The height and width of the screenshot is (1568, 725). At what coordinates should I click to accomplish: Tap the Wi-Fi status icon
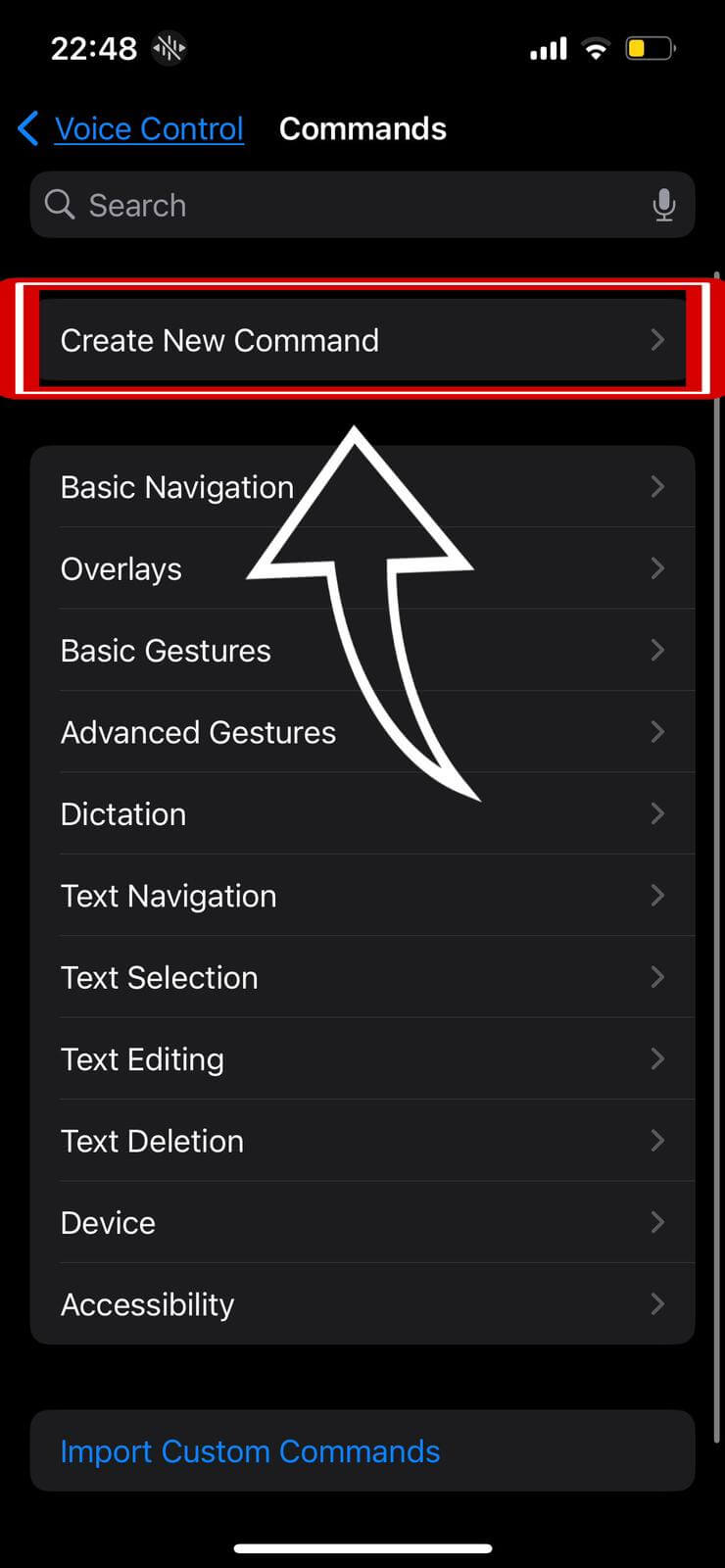tap(598, 48)
